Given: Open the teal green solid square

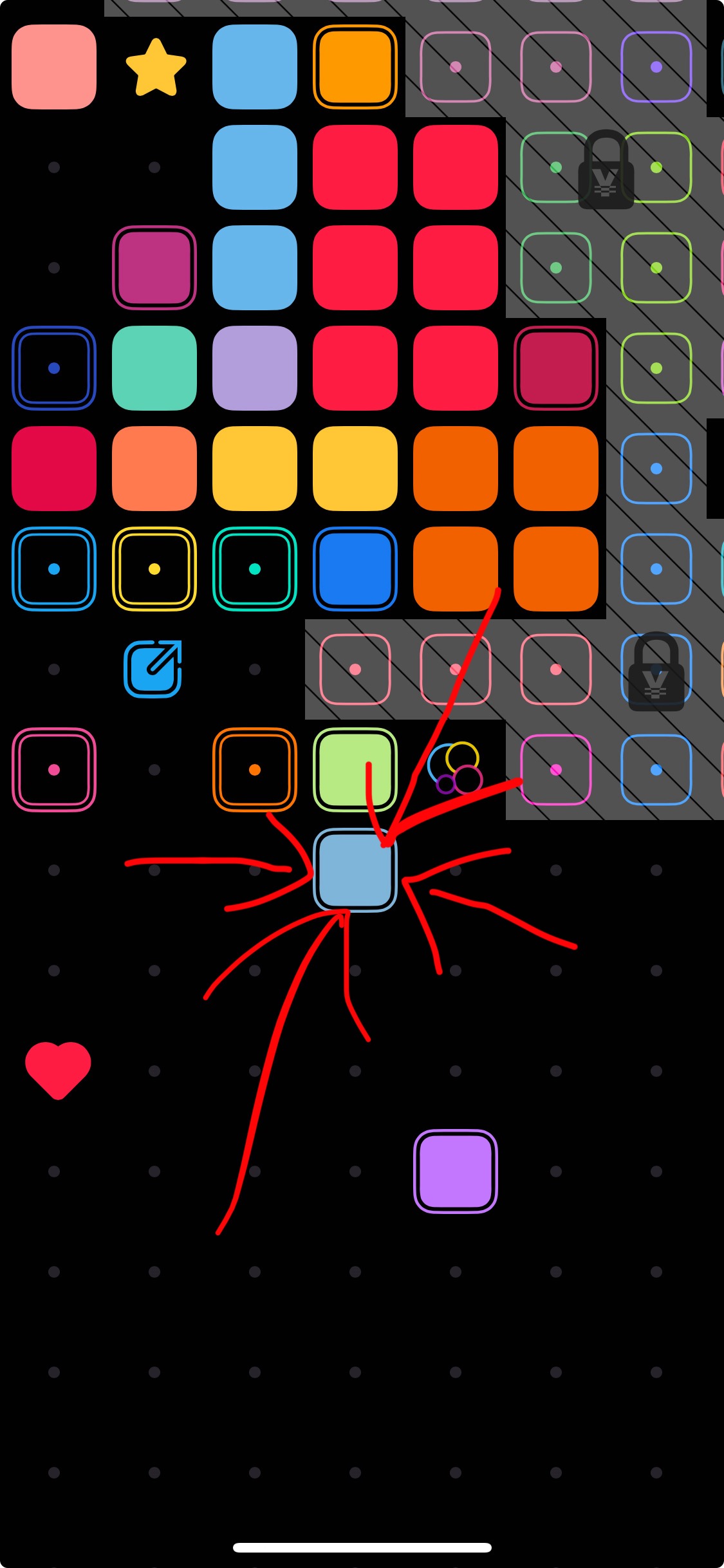Looking at the screenshot, I should (154, 368).
